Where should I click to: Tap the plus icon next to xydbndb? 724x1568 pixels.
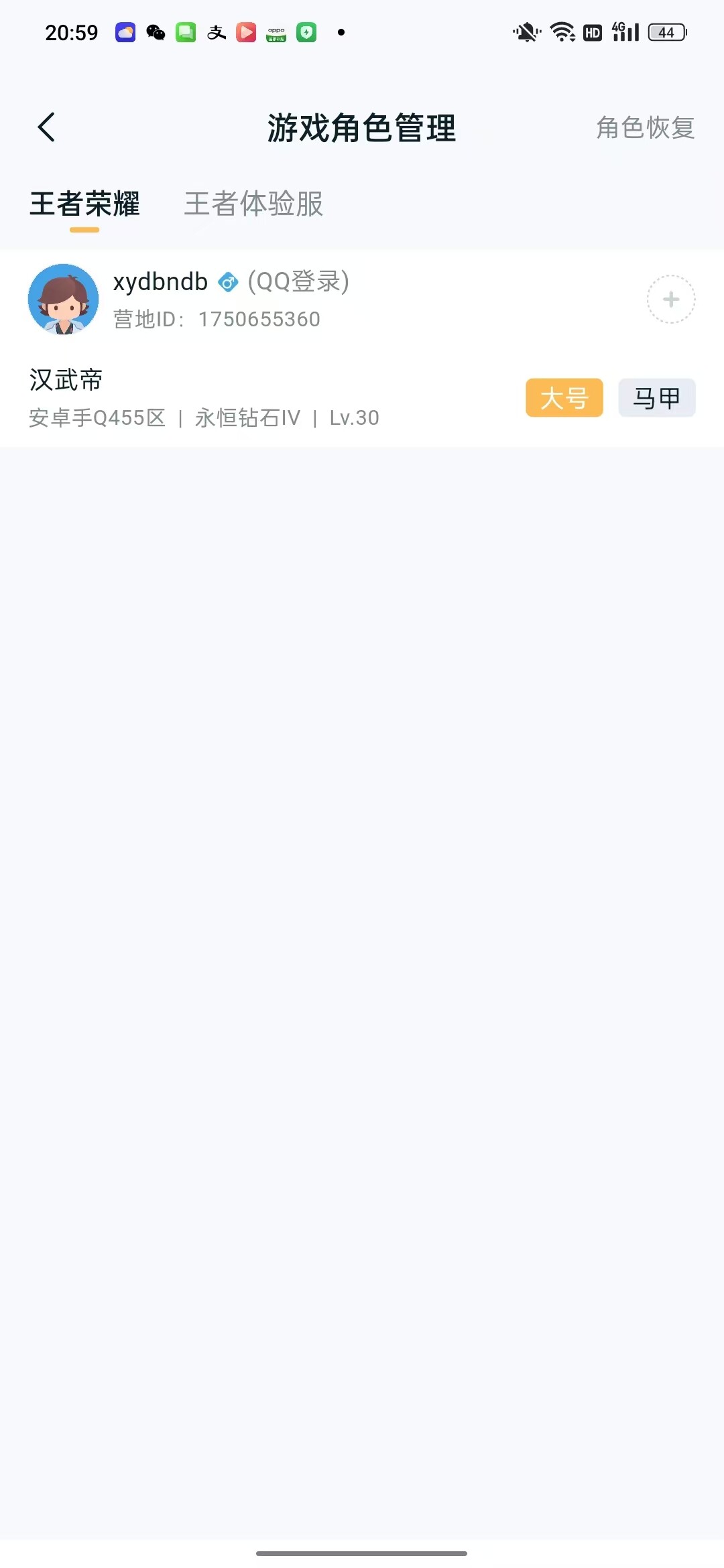(670, 300)
